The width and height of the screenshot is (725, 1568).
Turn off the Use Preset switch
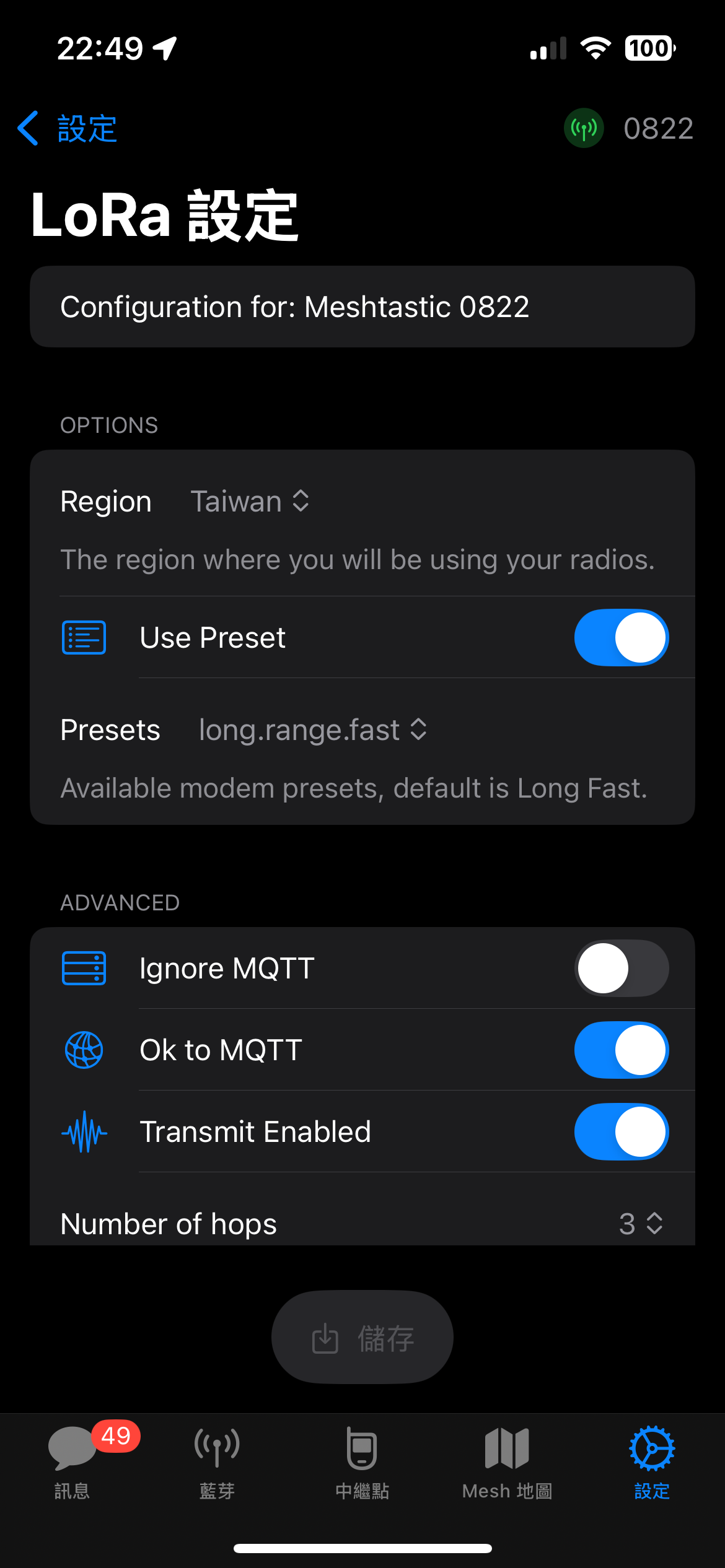coord(621,638)
